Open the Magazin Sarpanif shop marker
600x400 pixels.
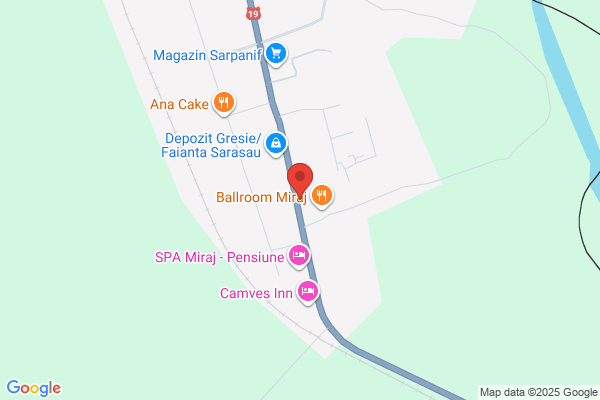pyautogui.click(x=277, y=55)
